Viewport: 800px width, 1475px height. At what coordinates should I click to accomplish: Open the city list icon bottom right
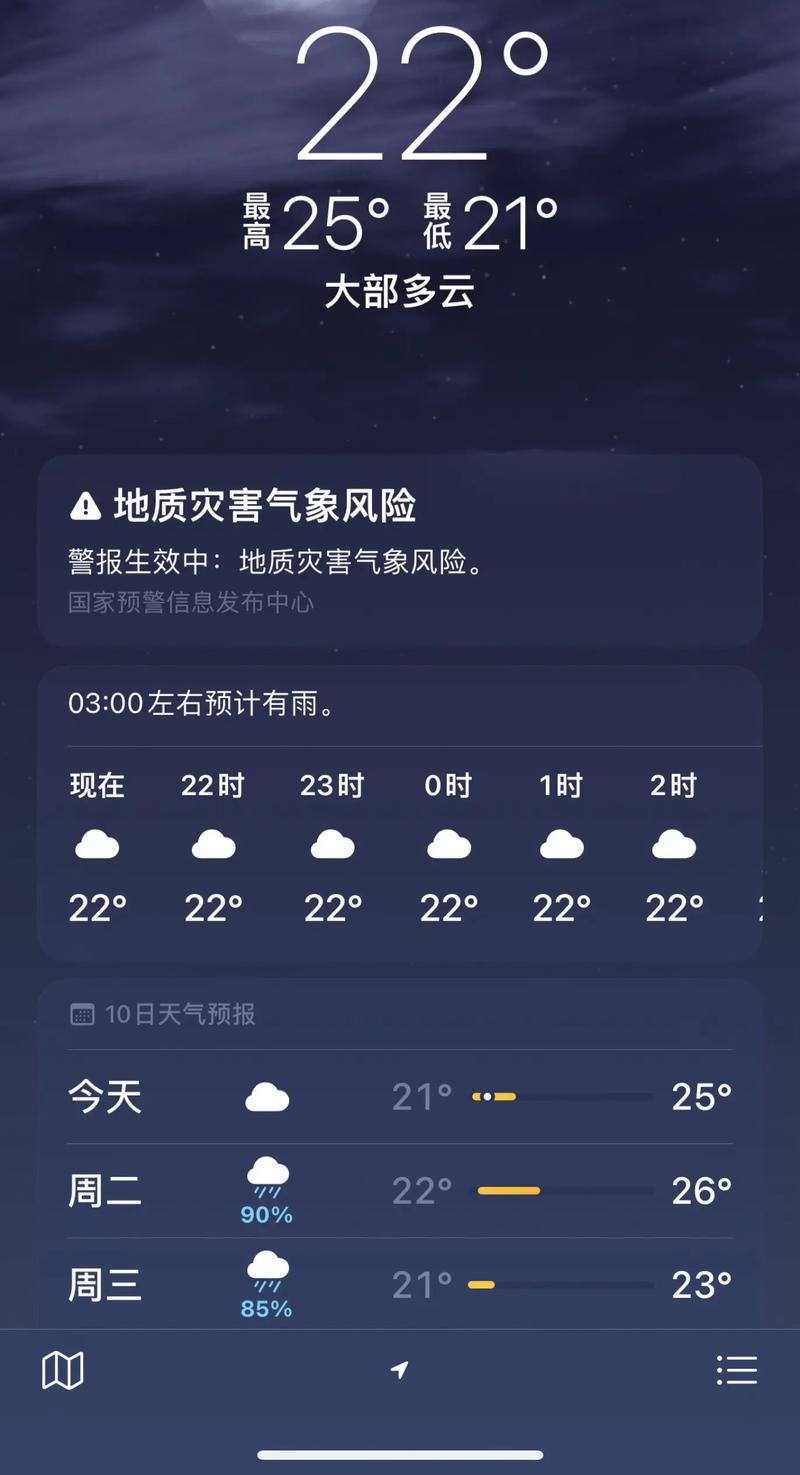(x=737, y=1370)
